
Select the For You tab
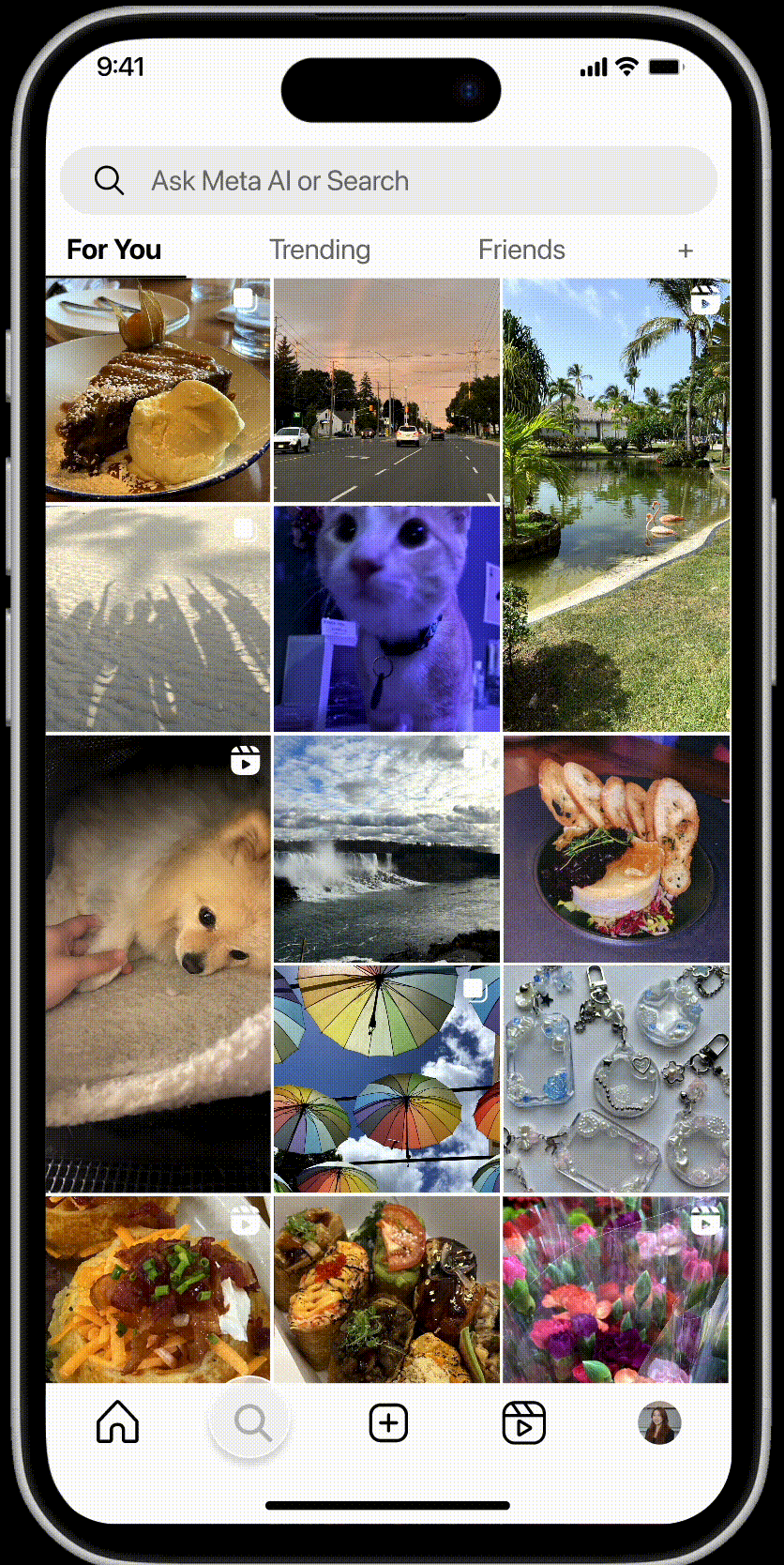coord(114,250)
